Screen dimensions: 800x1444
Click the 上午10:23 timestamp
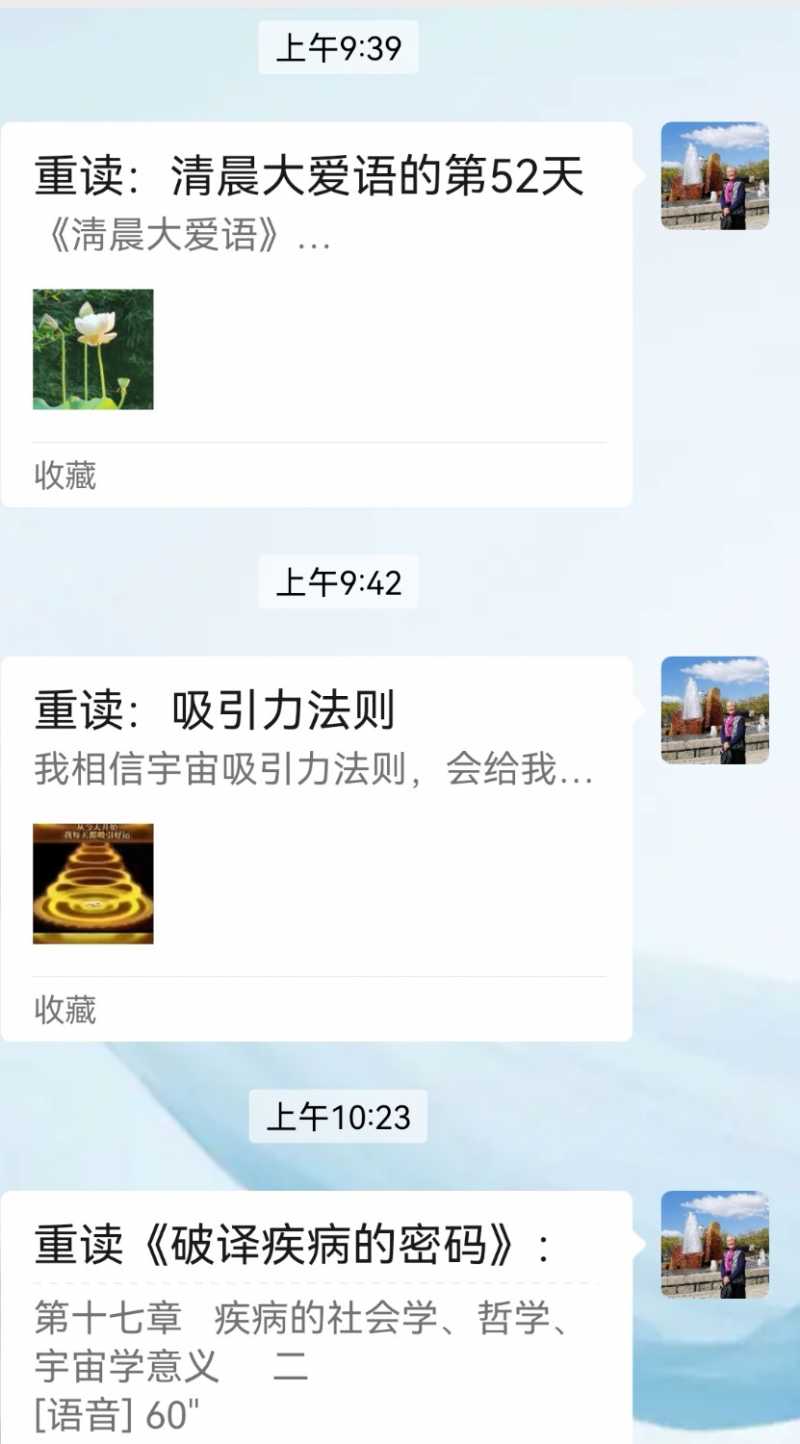click(337, 1118)
